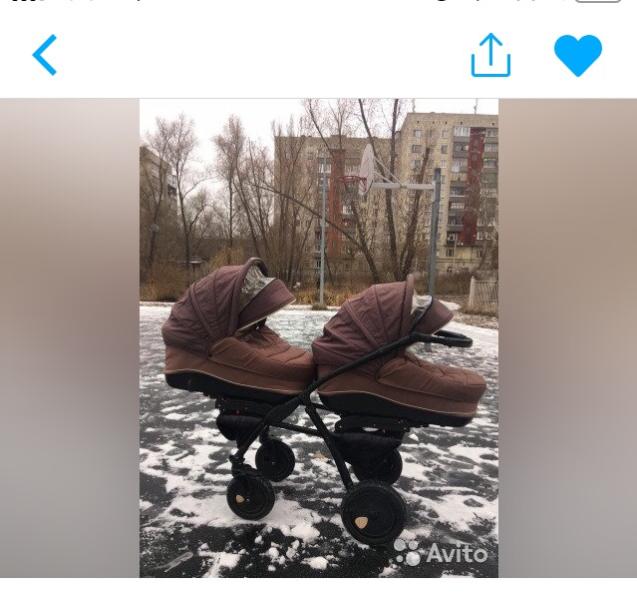This screenshot has height=600, width=637.
Task: Remove the listing from favorites
Action: [x=578, y=55]
